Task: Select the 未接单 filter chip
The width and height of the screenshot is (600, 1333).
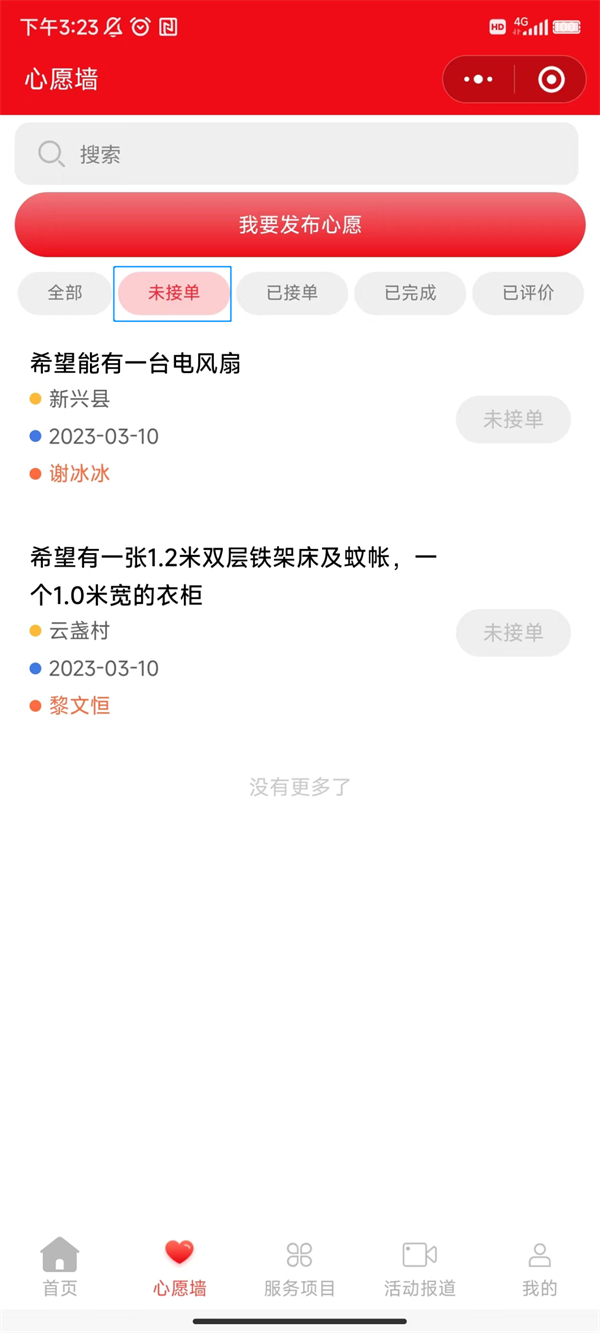Action: coord(174,293)
